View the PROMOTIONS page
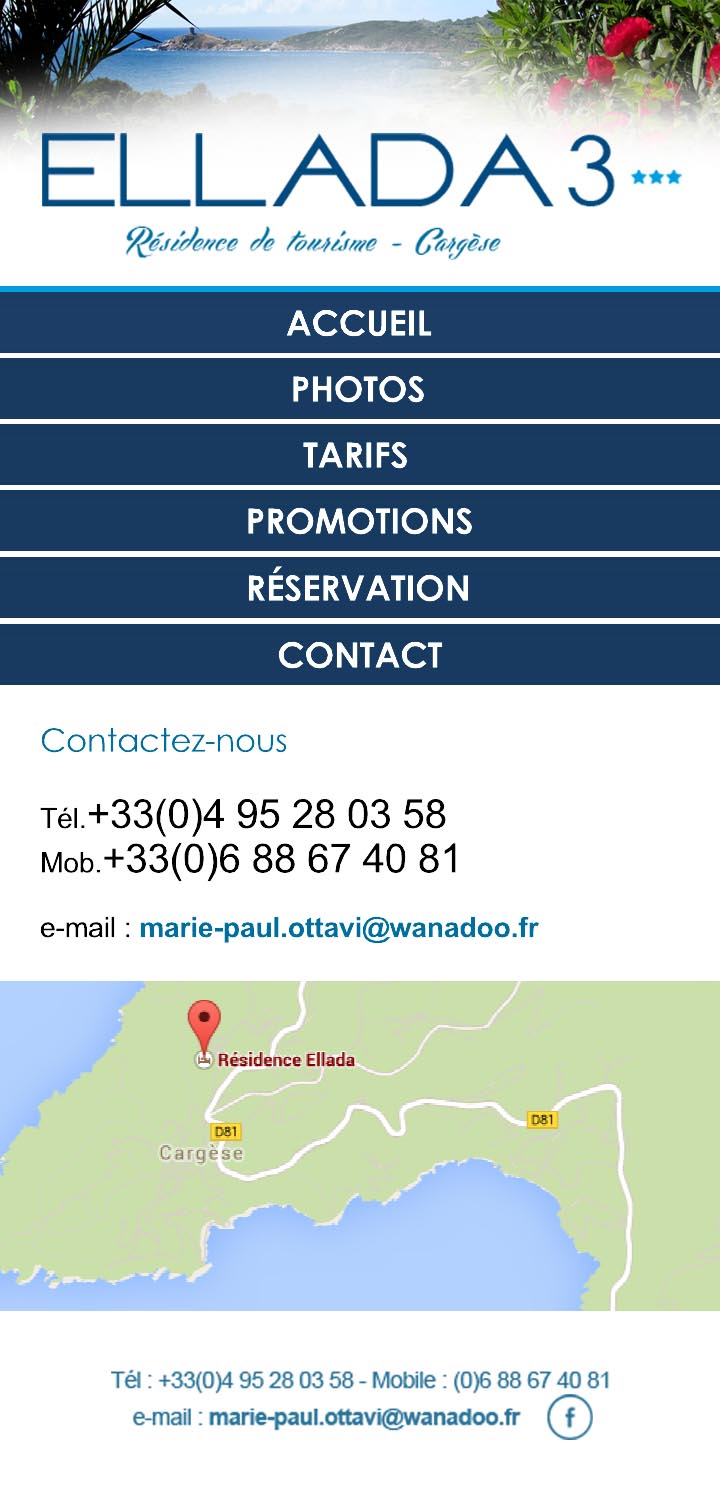This screenshot has height=1486, width=720. (x=359, y=521)
